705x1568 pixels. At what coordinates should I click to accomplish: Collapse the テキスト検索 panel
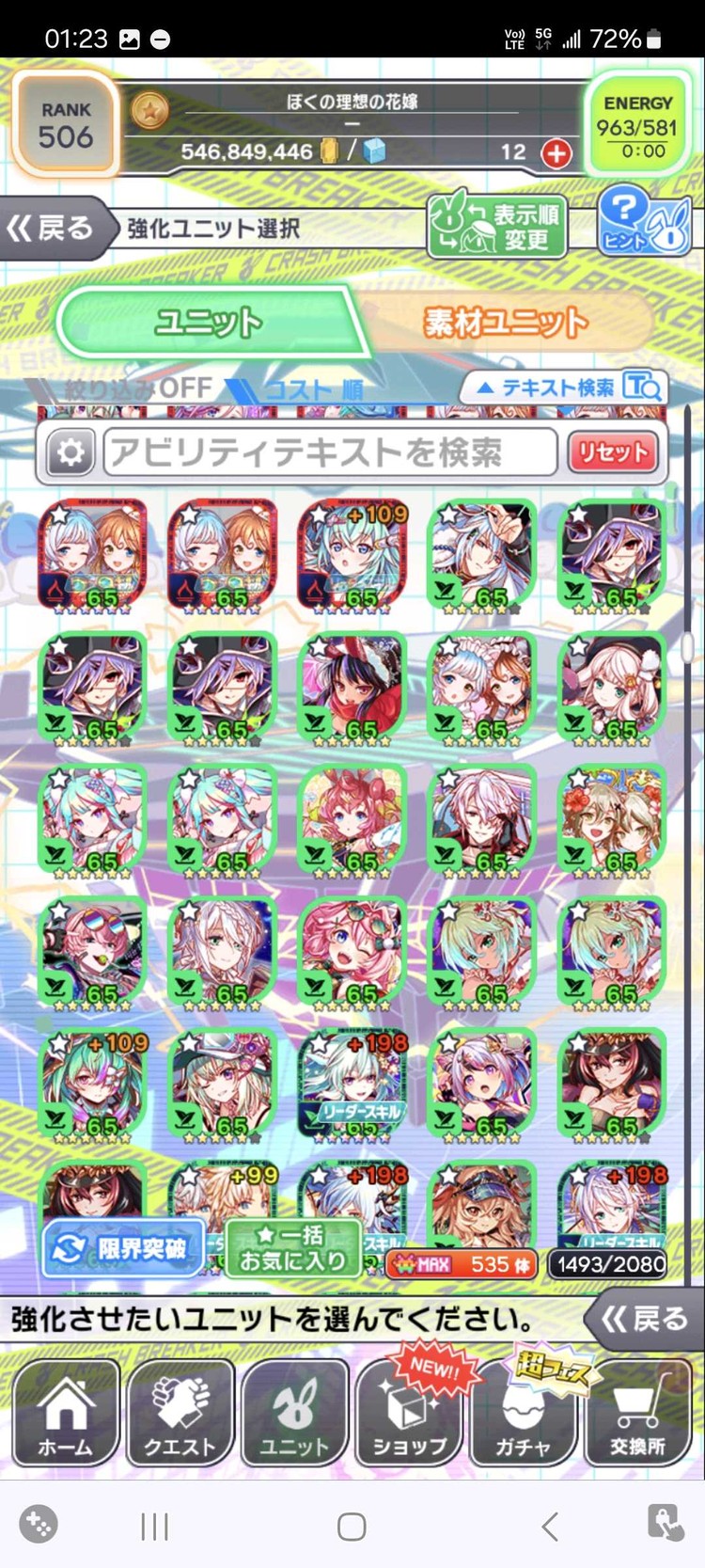point(564,387)
